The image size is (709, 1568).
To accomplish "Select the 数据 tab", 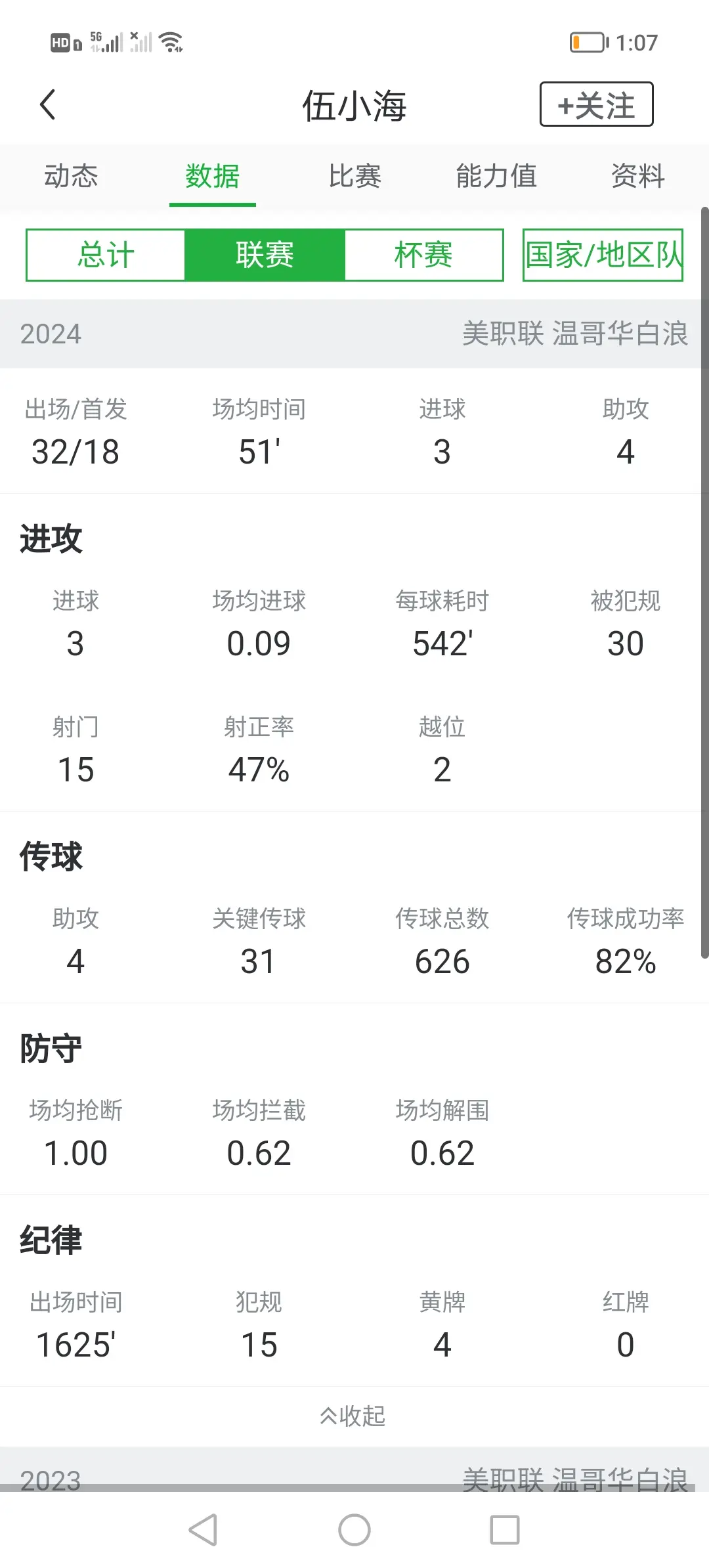I will [212, 176].
